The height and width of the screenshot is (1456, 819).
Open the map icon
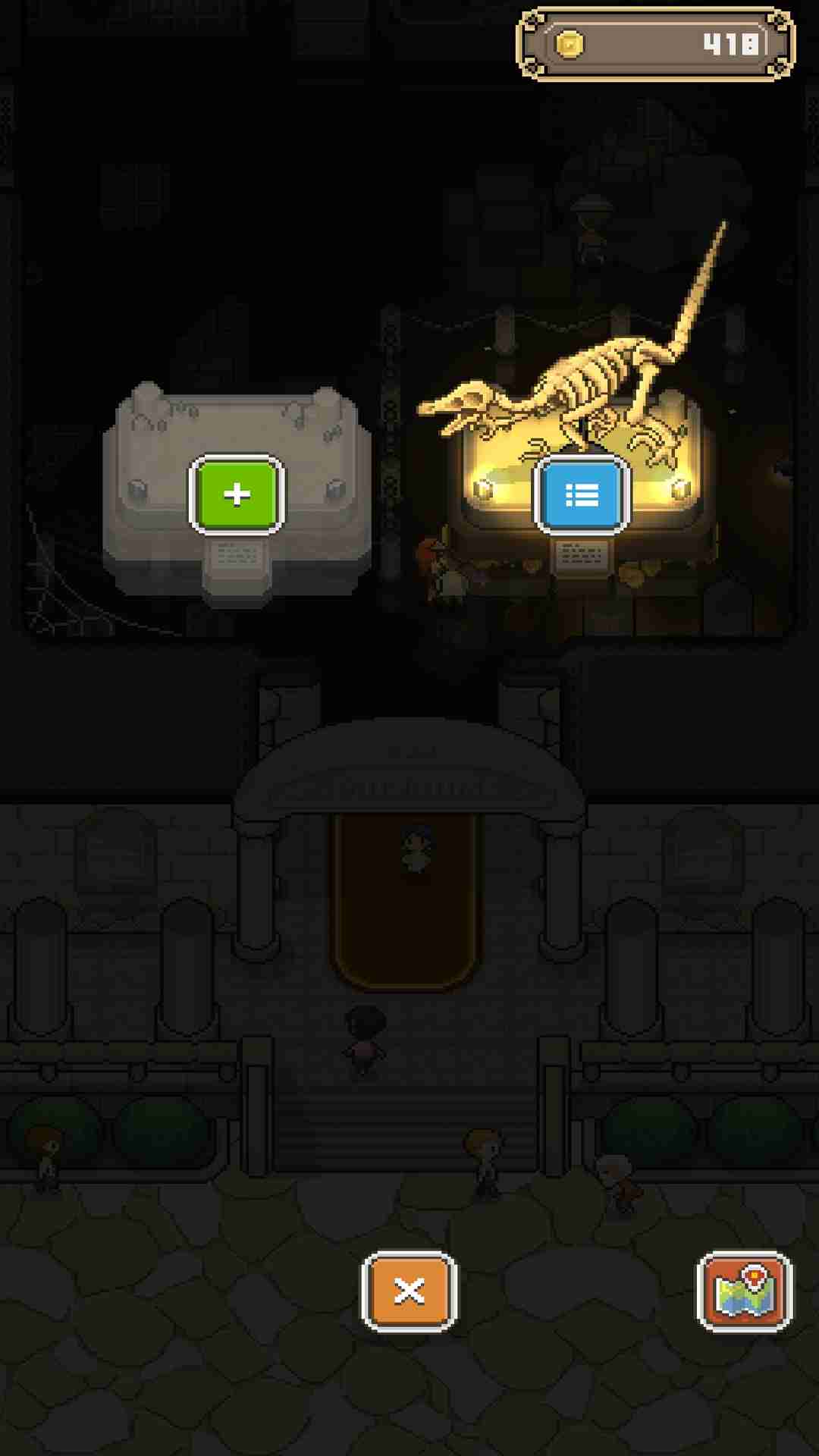coord(744,1291)
